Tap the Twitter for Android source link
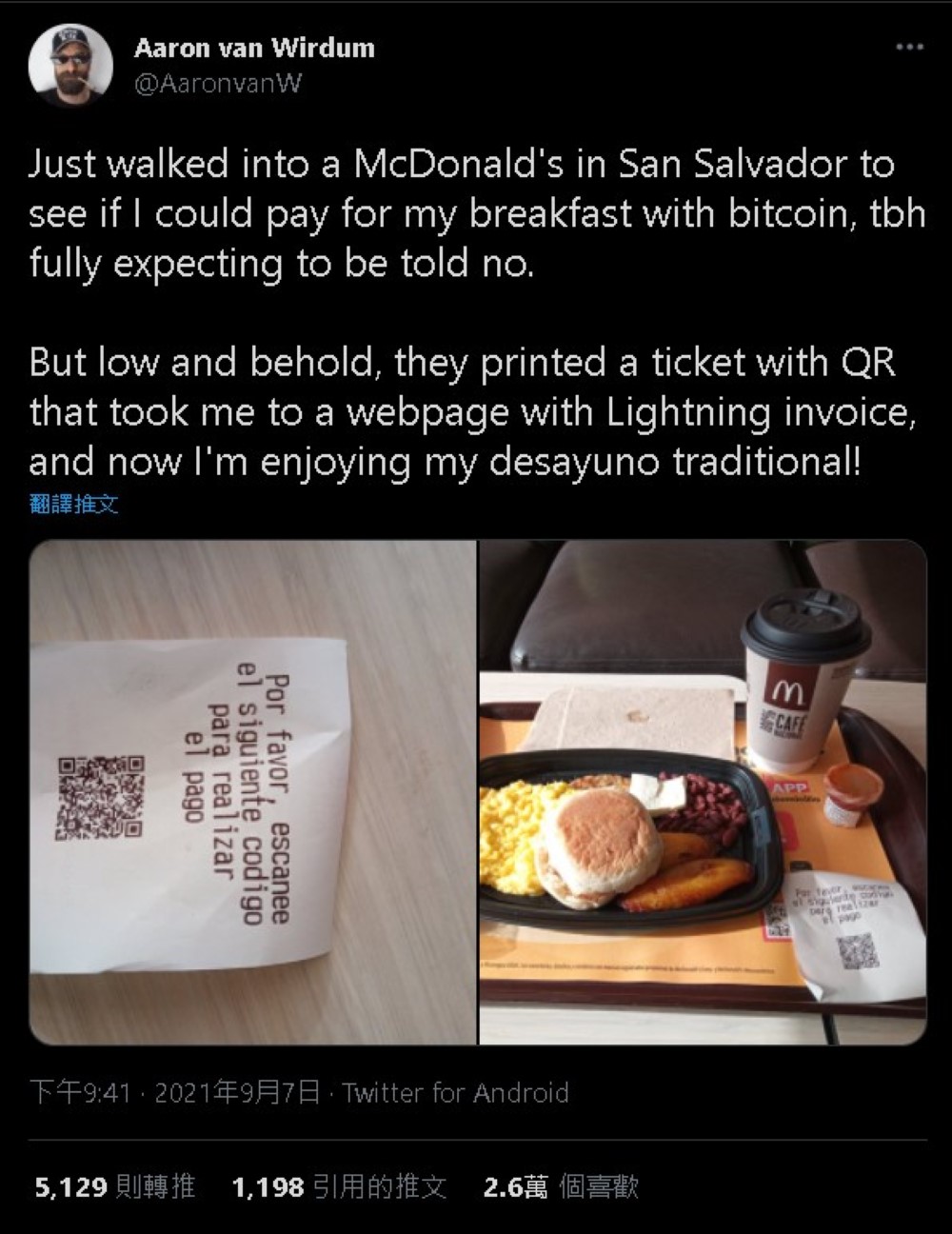 click(455, 1092)
